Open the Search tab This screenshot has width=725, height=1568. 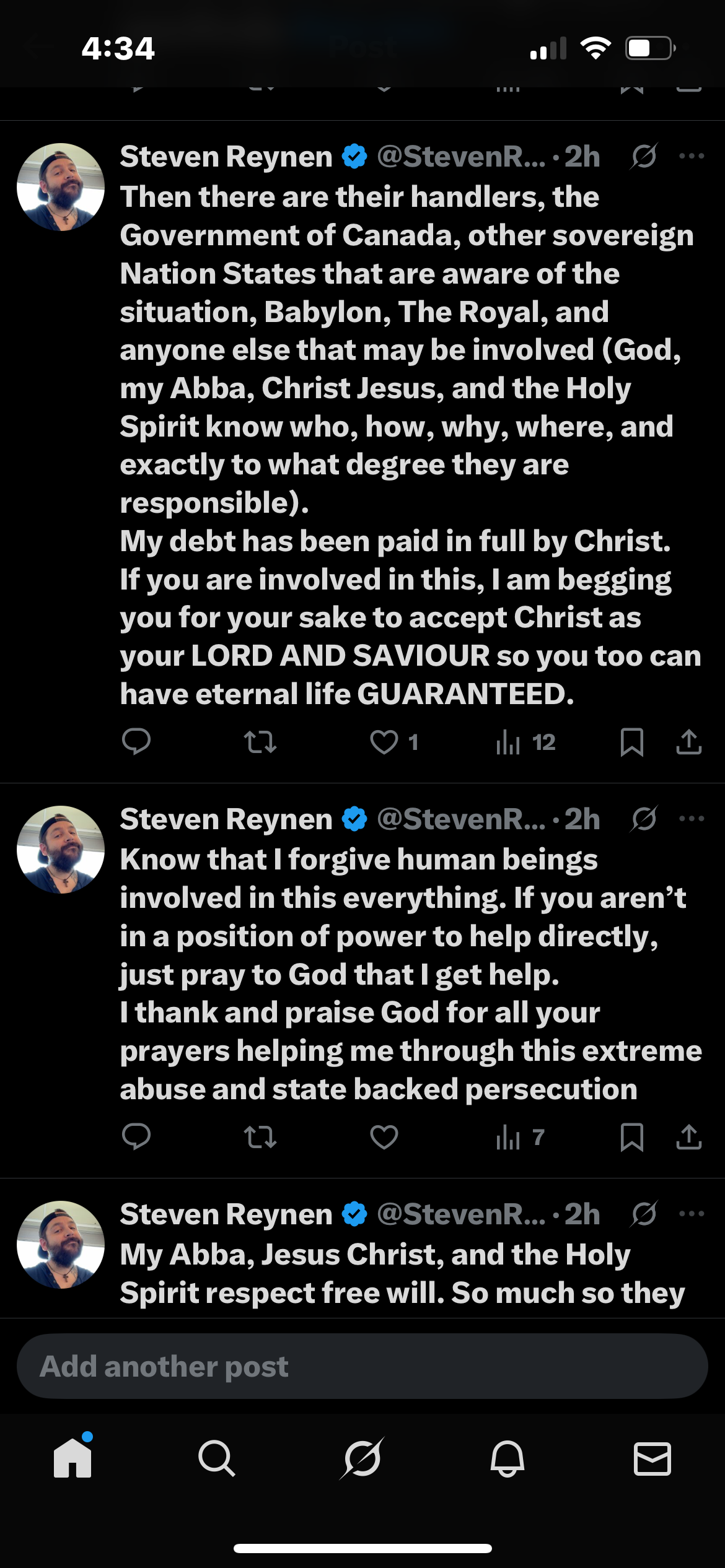pos(217,1458)
